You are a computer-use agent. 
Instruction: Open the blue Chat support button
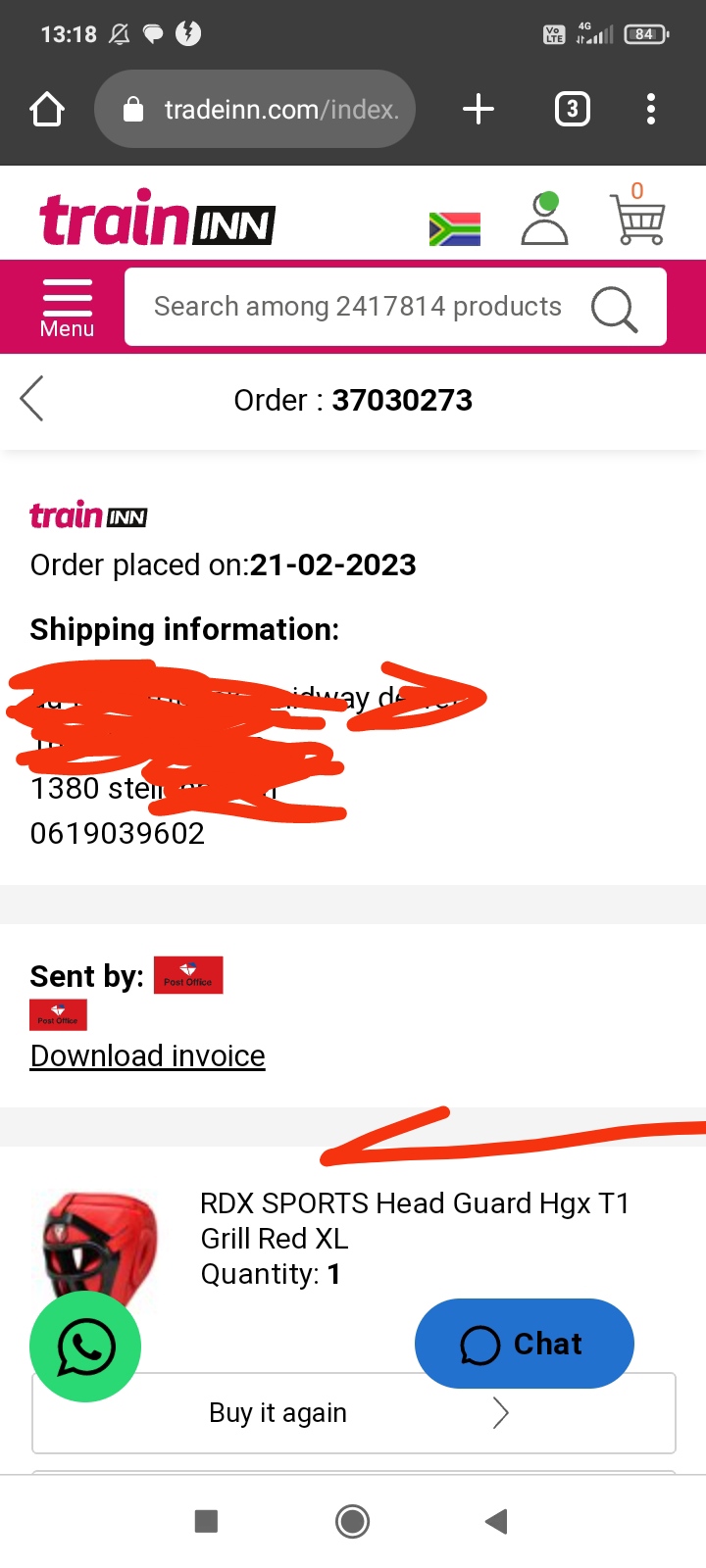(x=524, y=1344)
